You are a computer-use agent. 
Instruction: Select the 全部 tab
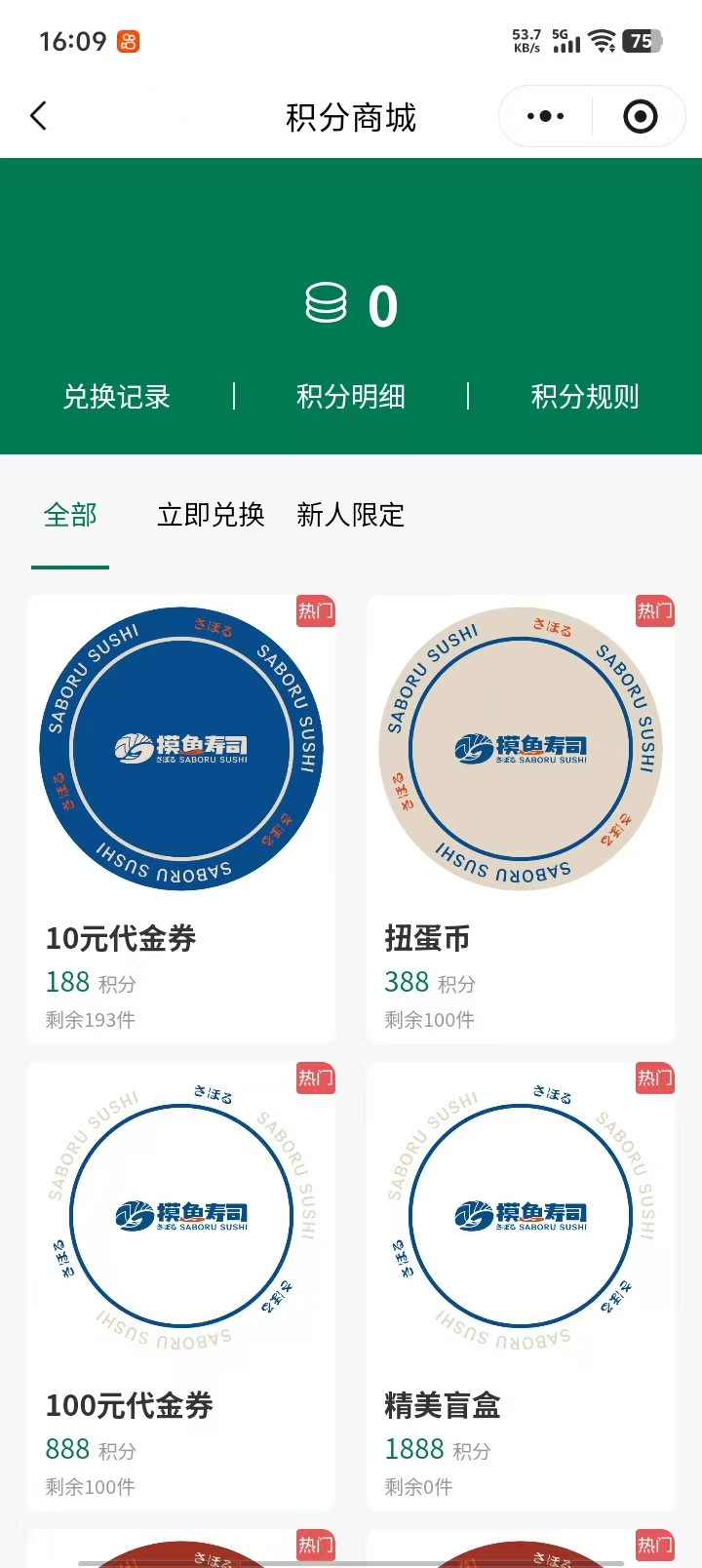point(70,515)
